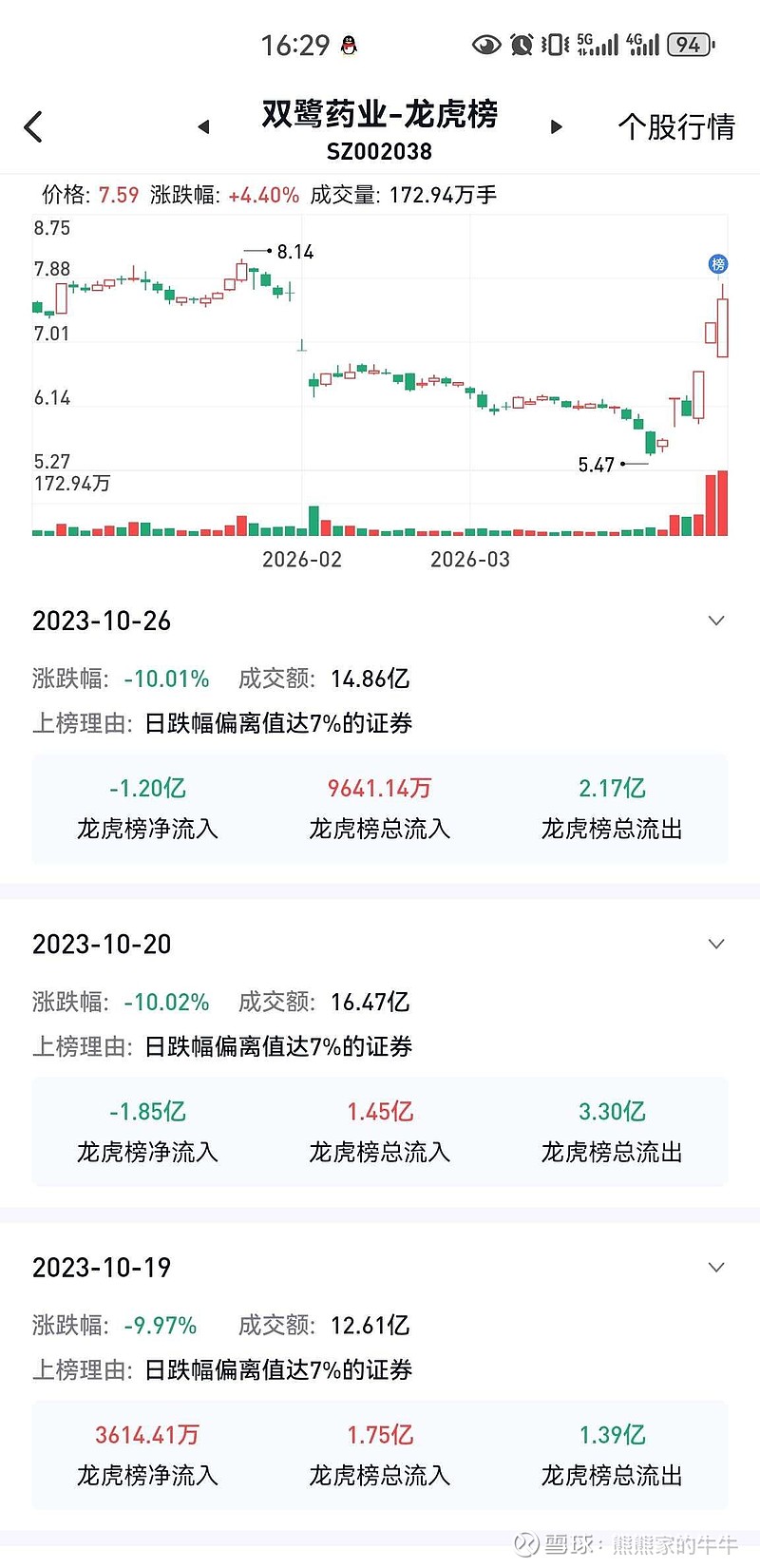Expand the 2023-10-19 record details
This screenshot has height=1568, width=760.
716,1268
